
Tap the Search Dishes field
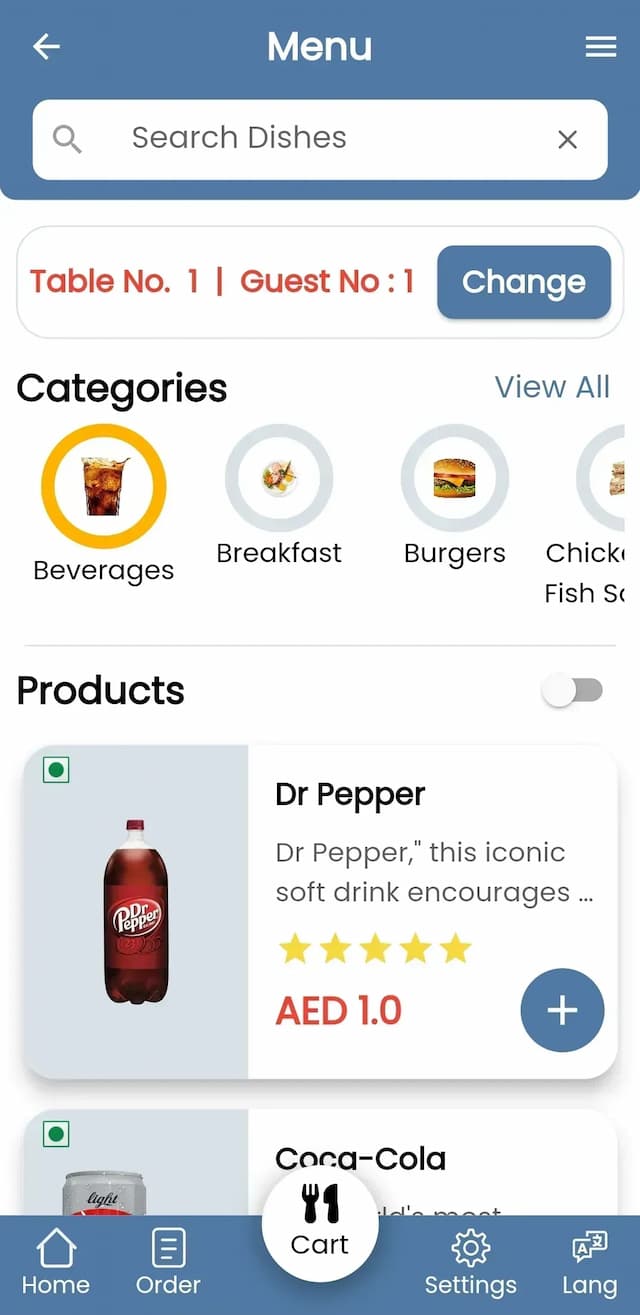[300, 139]
